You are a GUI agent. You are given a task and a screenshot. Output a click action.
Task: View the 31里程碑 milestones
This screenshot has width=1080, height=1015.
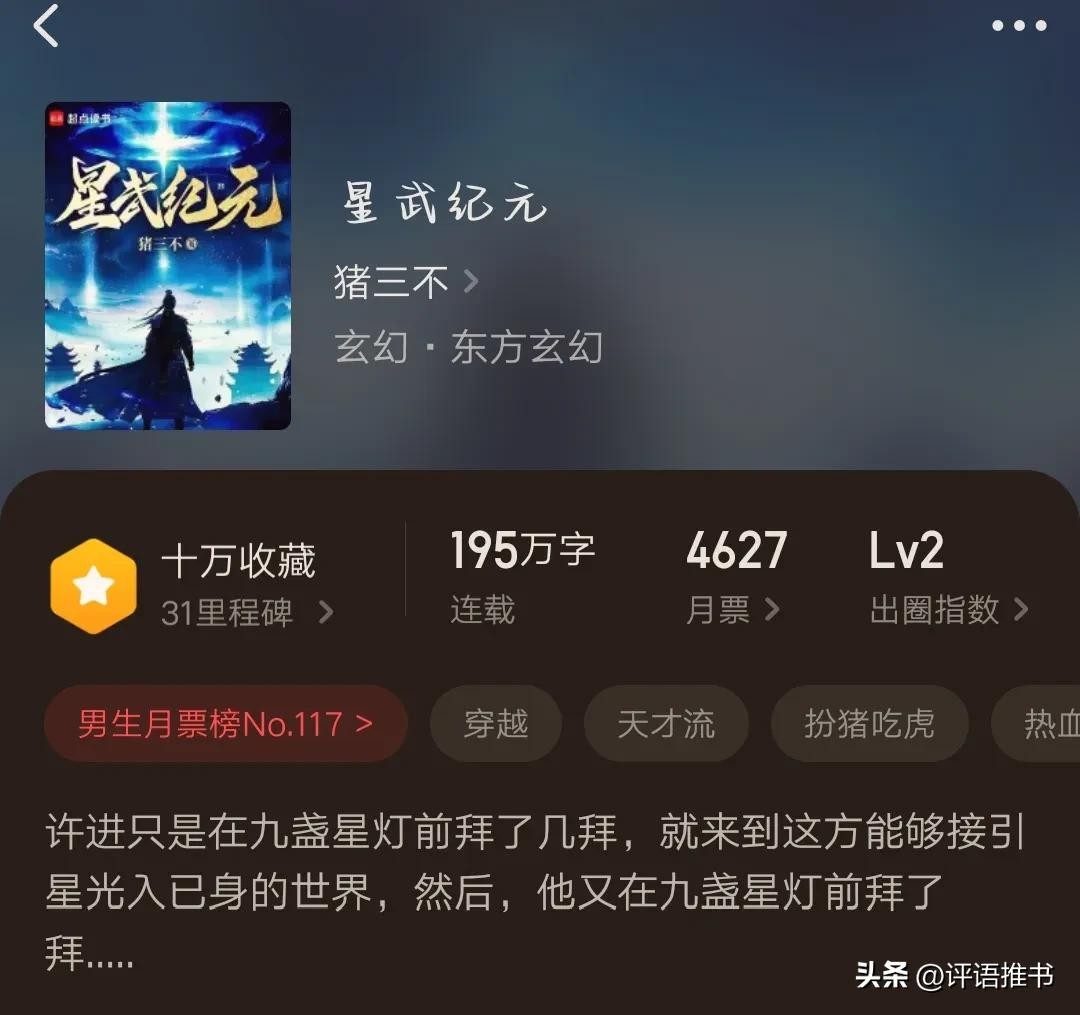[247, 611]
